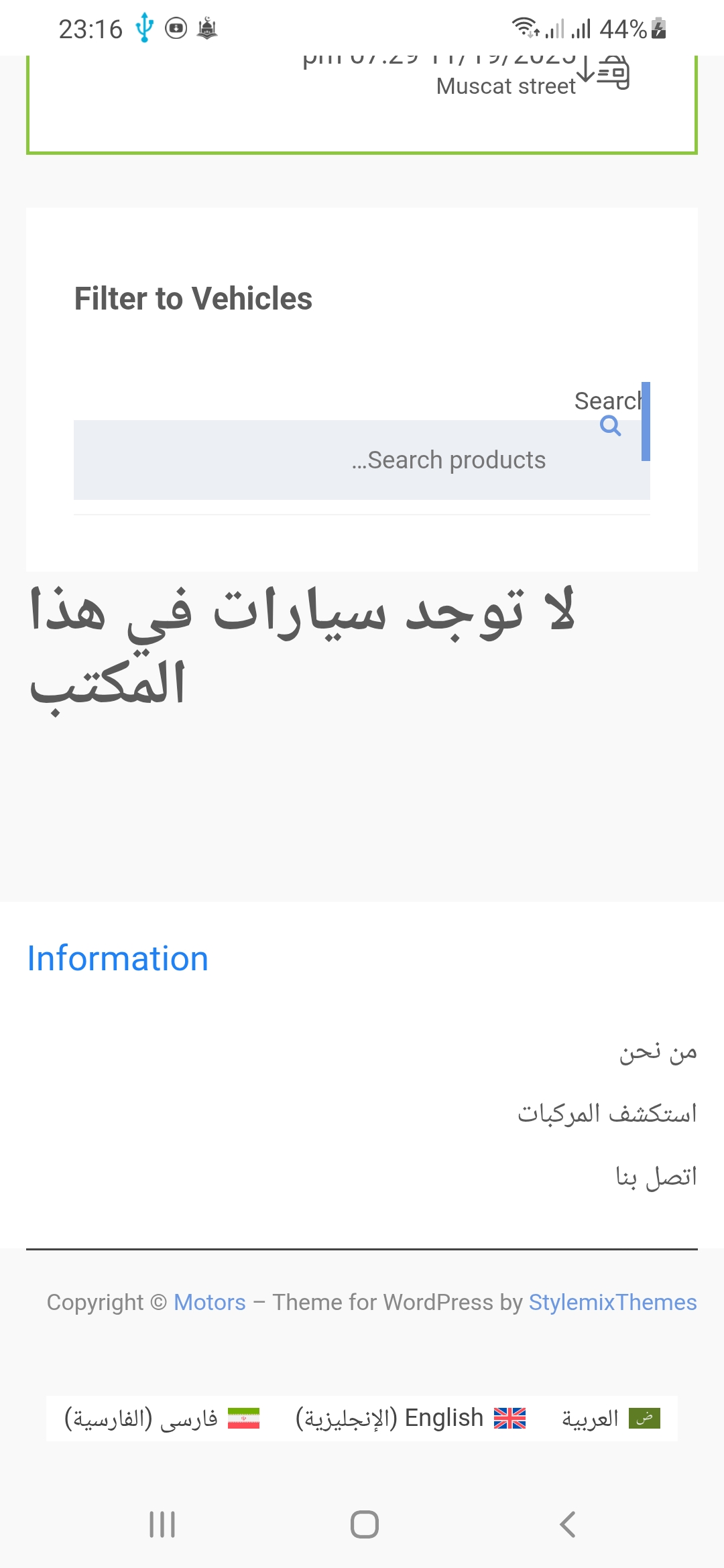Open the من نحن link
The image size is (724, 1568).
(658, 1053)
